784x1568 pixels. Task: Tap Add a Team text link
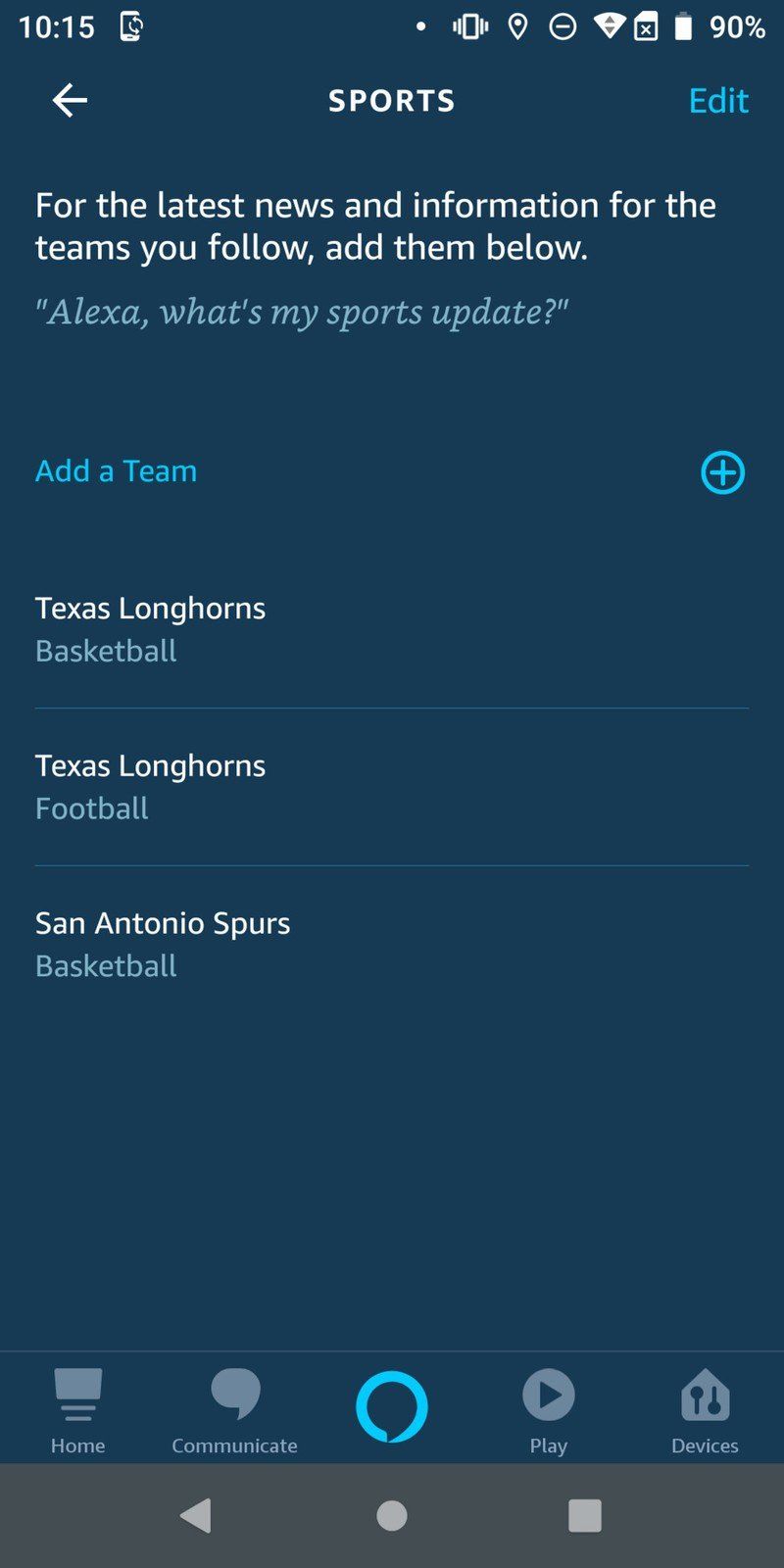click(116, 471)
